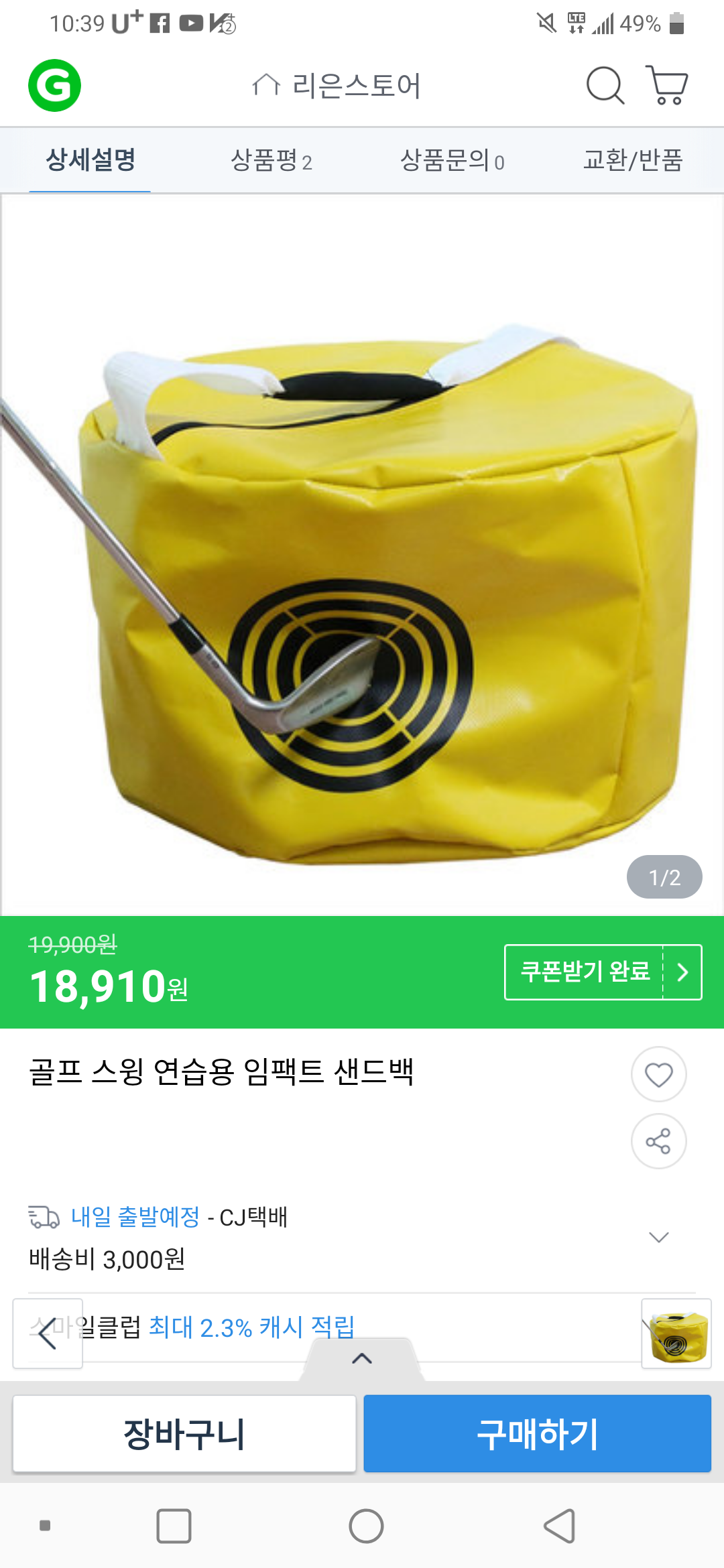Add this sandbag to the wishlist heart
The width and height of the screenshot is (724, 1568).
(x=658, y=1074)
